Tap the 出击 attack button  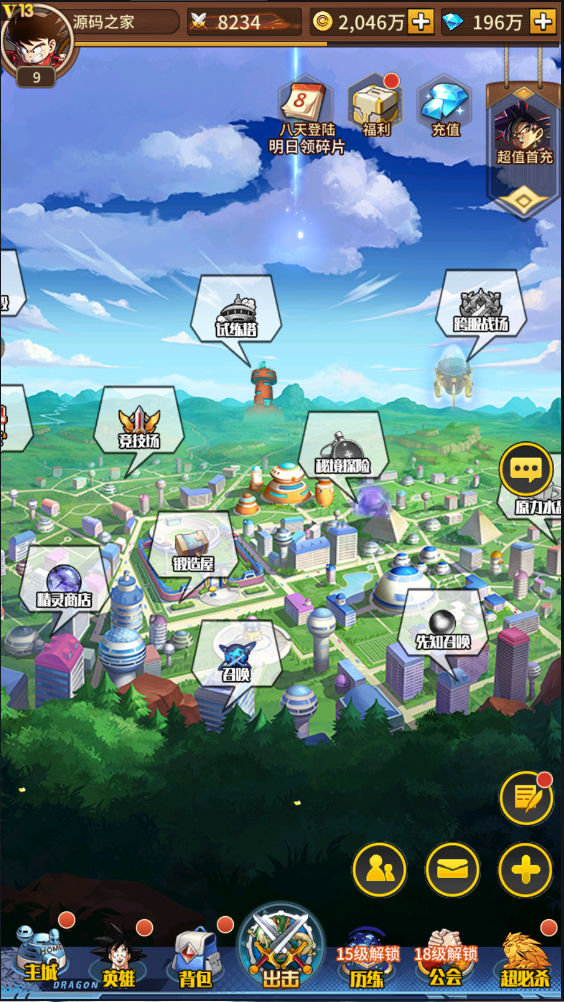coord(281,948)
